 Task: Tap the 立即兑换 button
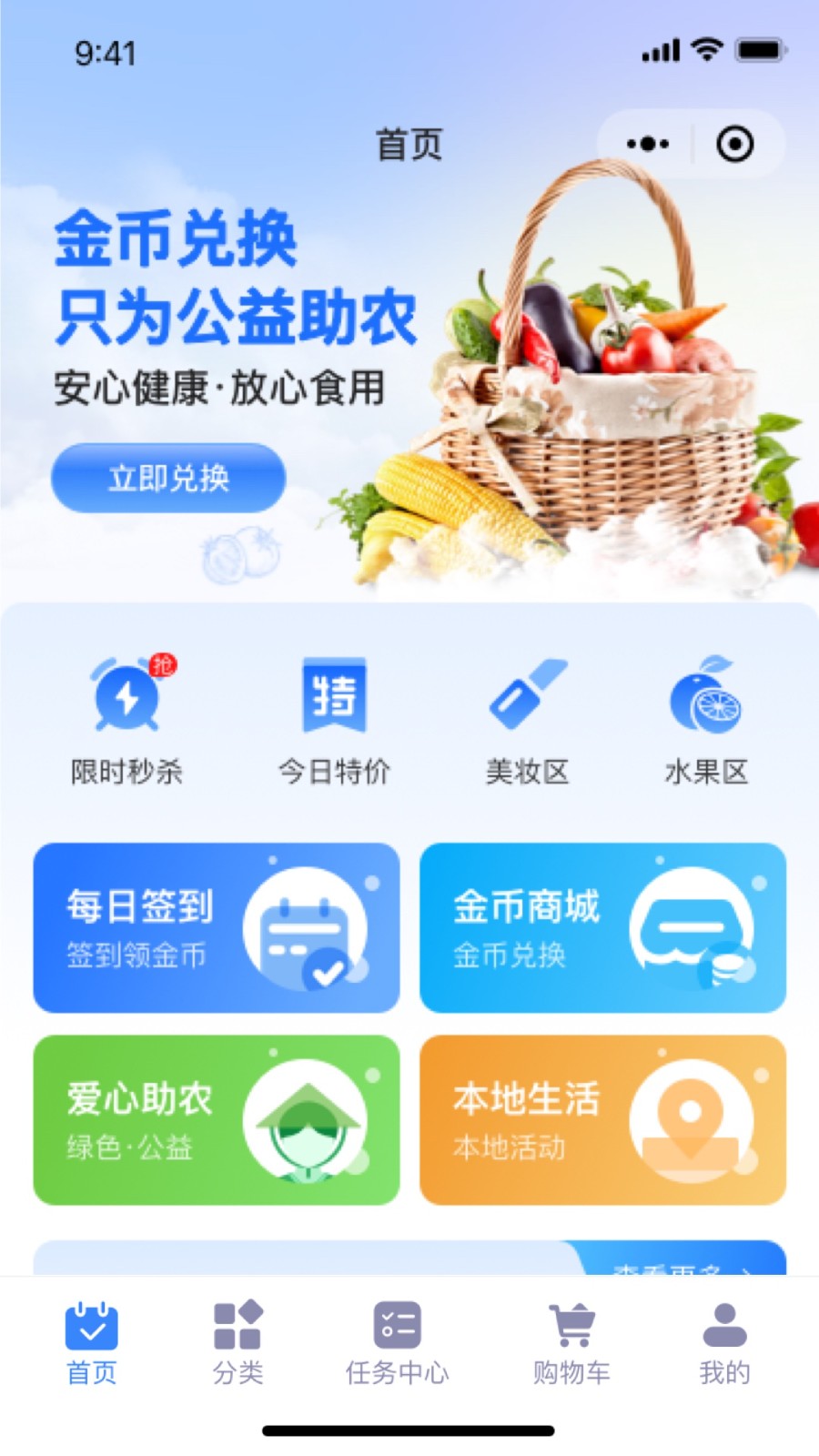tap(168, 478)
